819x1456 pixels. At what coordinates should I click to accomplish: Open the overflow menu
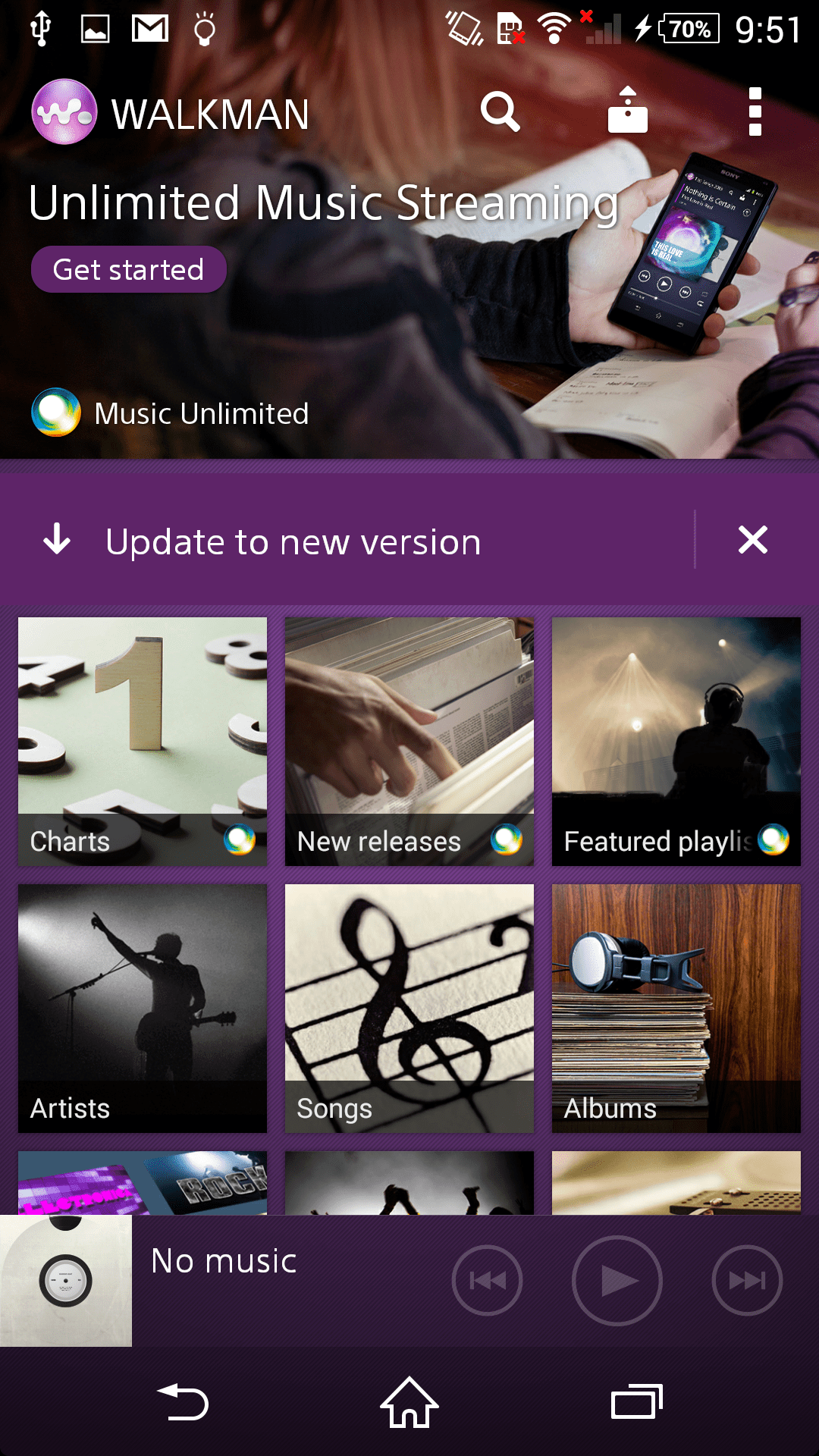click(755, 111)
